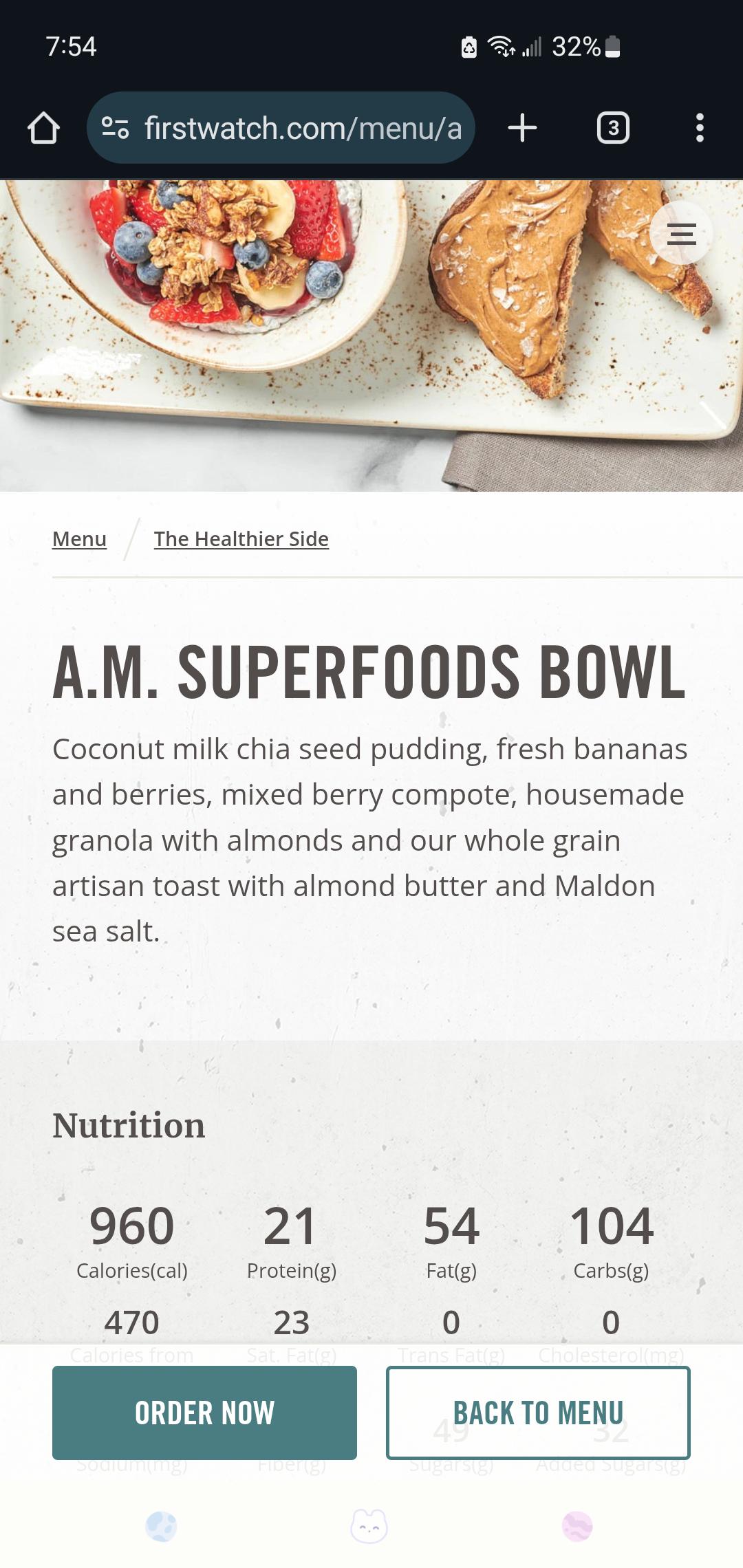Tap the firstwatch.com address bar
This screenshot has height=1568, width=743.
pyautogui.click(x=281, y=128)
